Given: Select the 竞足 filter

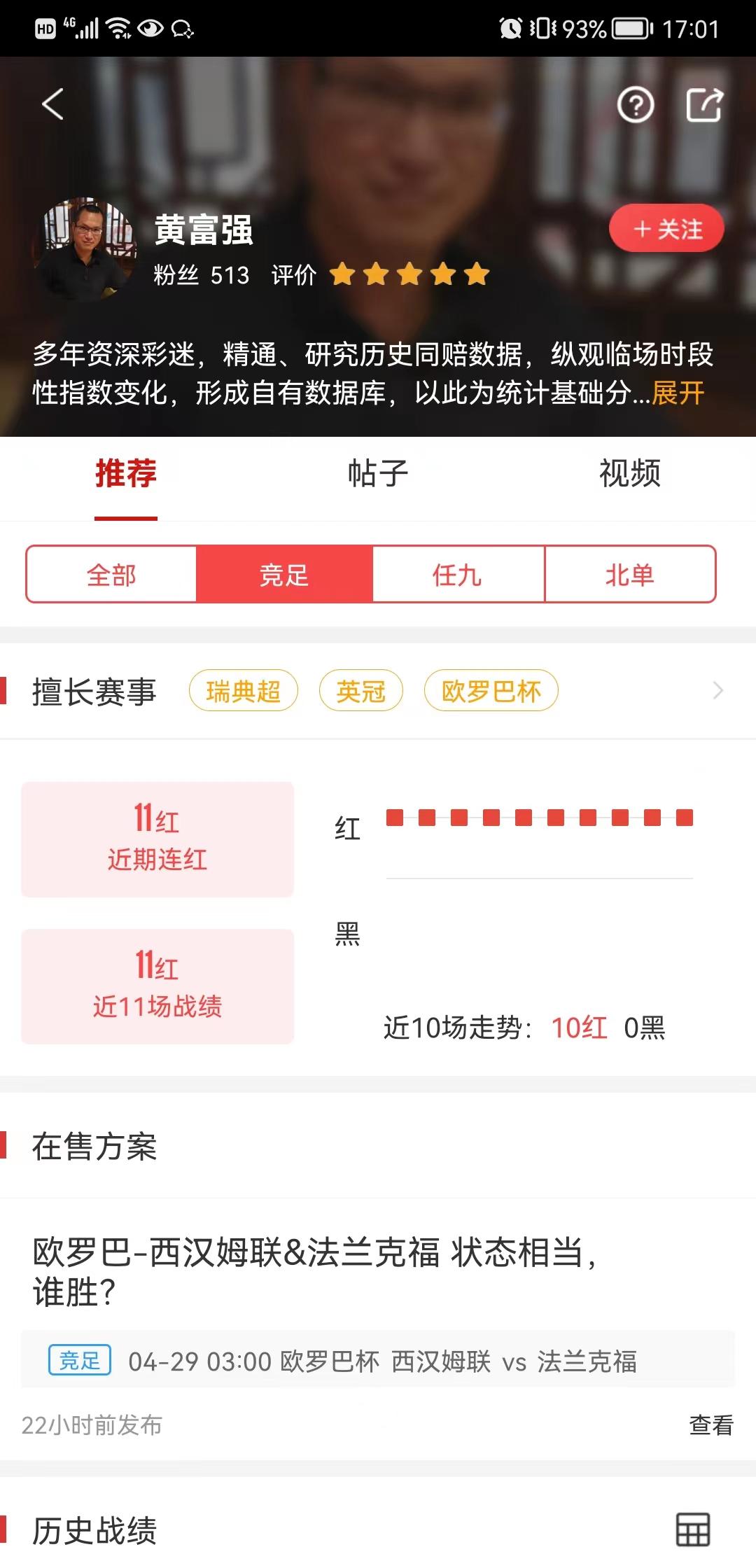Looking at the screenshot, I should click(x=284, y=575).
